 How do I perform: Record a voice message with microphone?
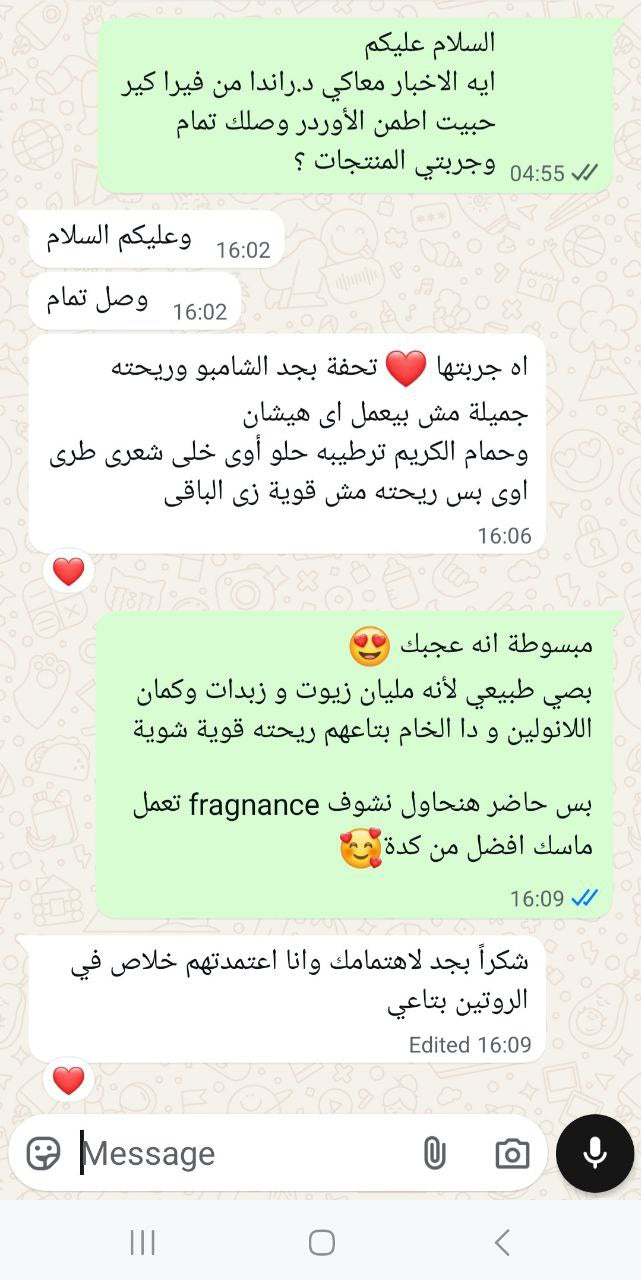pyautogui.click(x=595, y=1153)
